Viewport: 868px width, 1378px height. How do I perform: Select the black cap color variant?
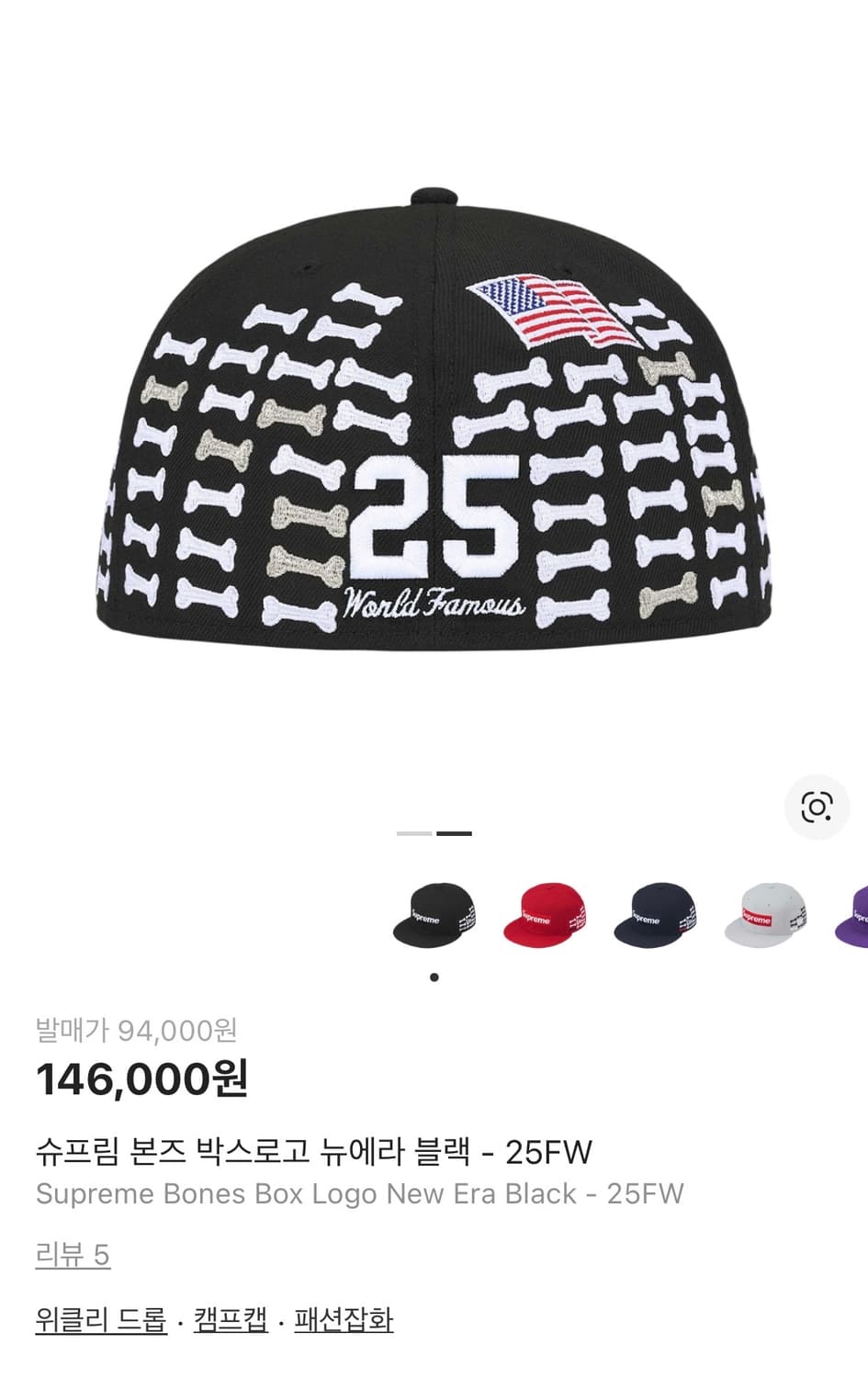coord(434,915)
